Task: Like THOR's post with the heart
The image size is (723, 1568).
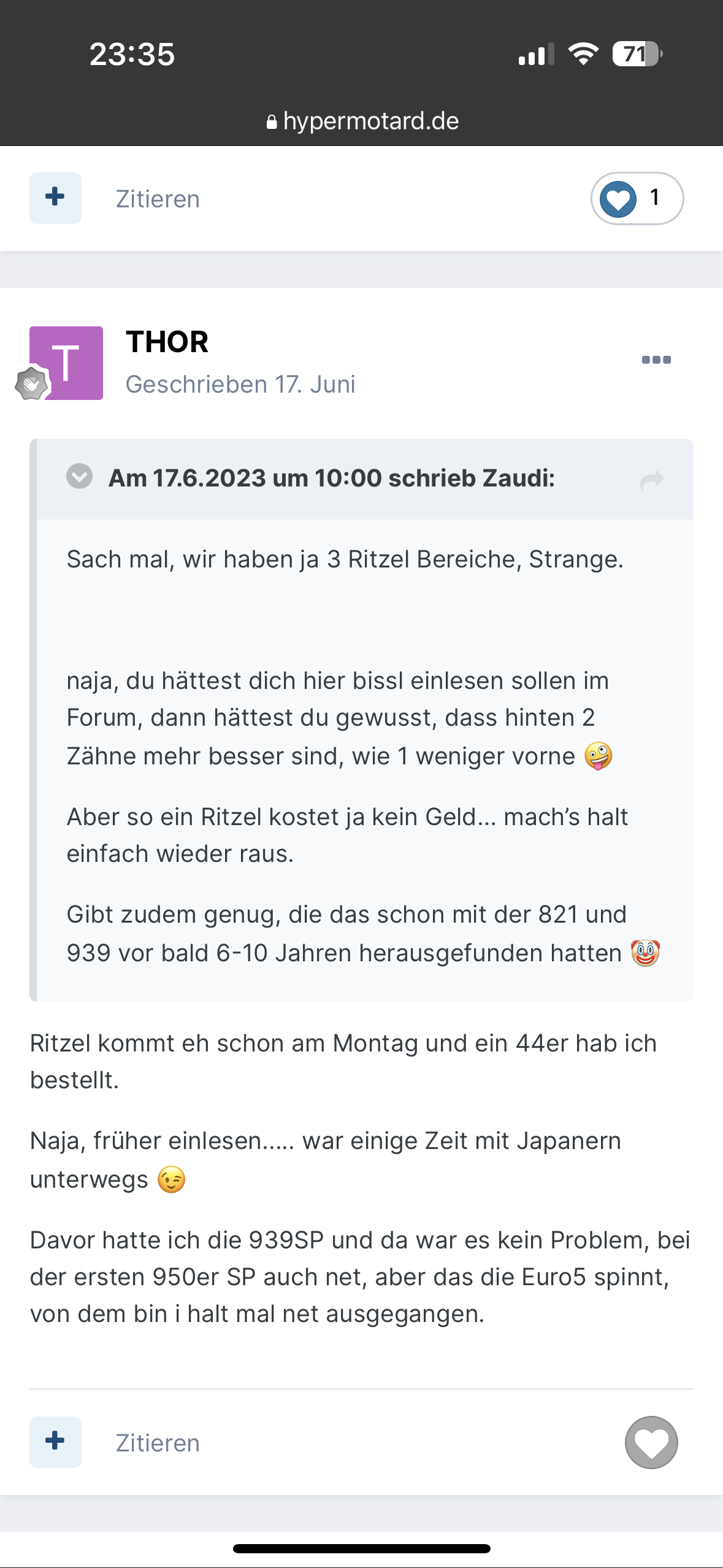Action: click(651, 1442)
